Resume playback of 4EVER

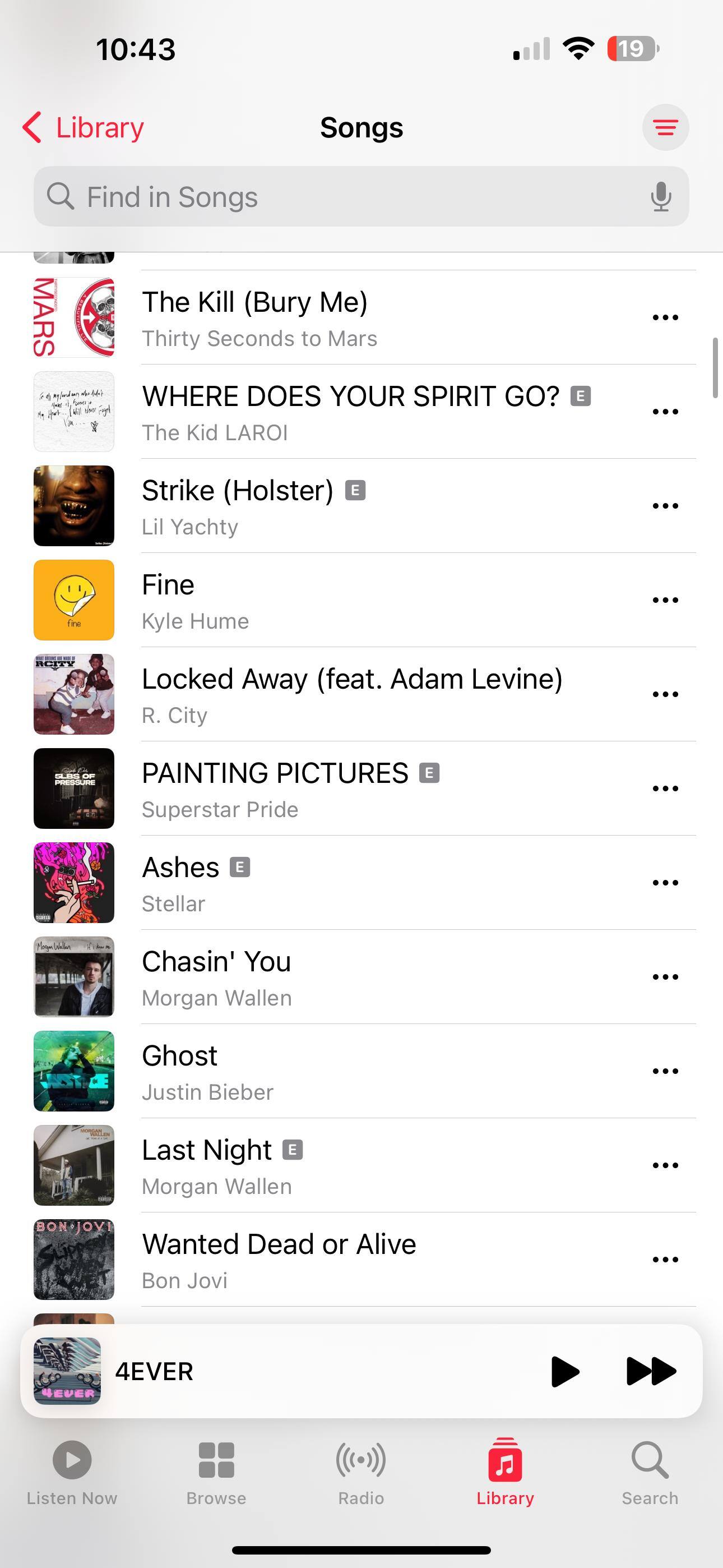click(564, 1371)
